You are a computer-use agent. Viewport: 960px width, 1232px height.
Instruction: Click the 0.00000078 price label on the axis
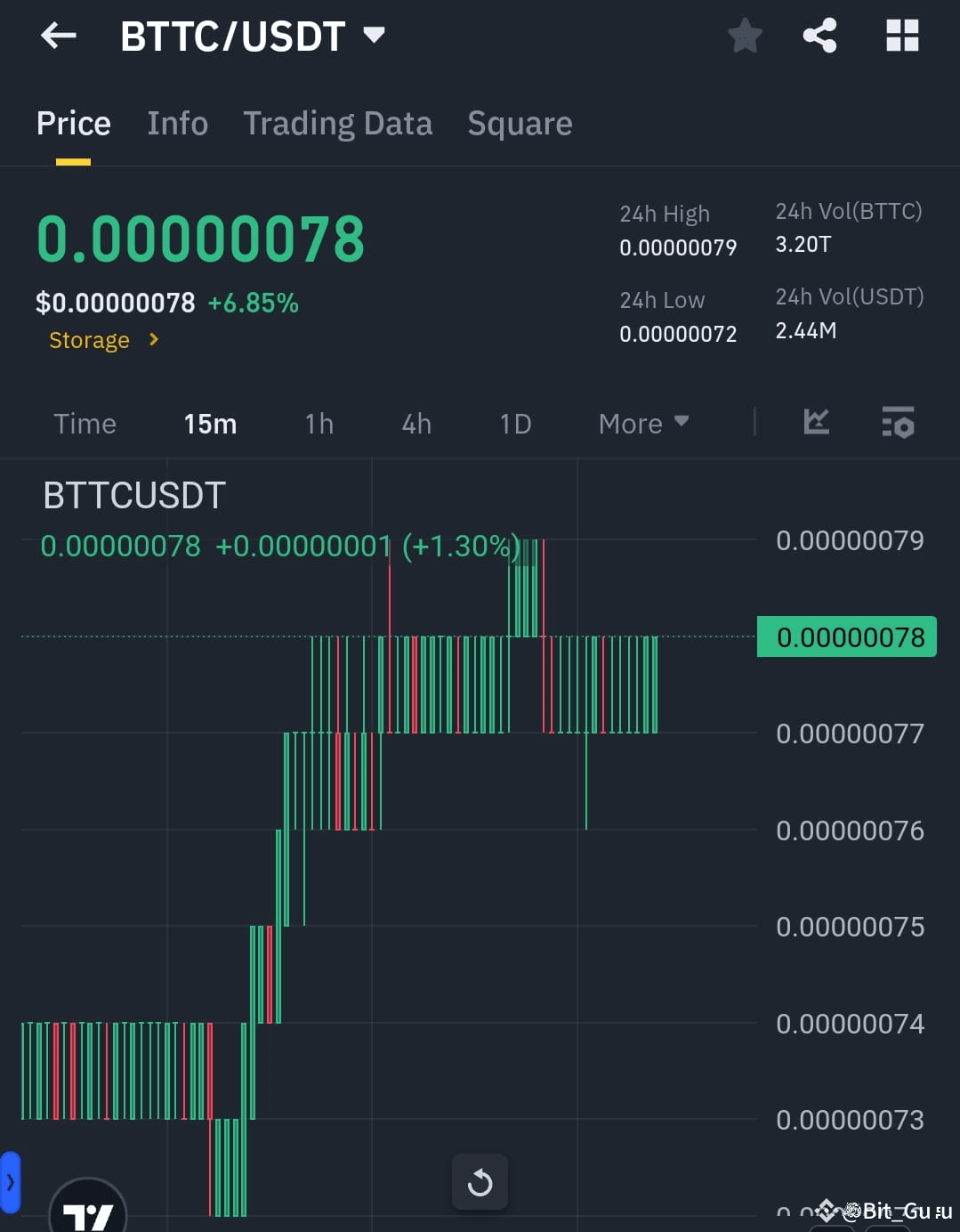coord(846,636)
